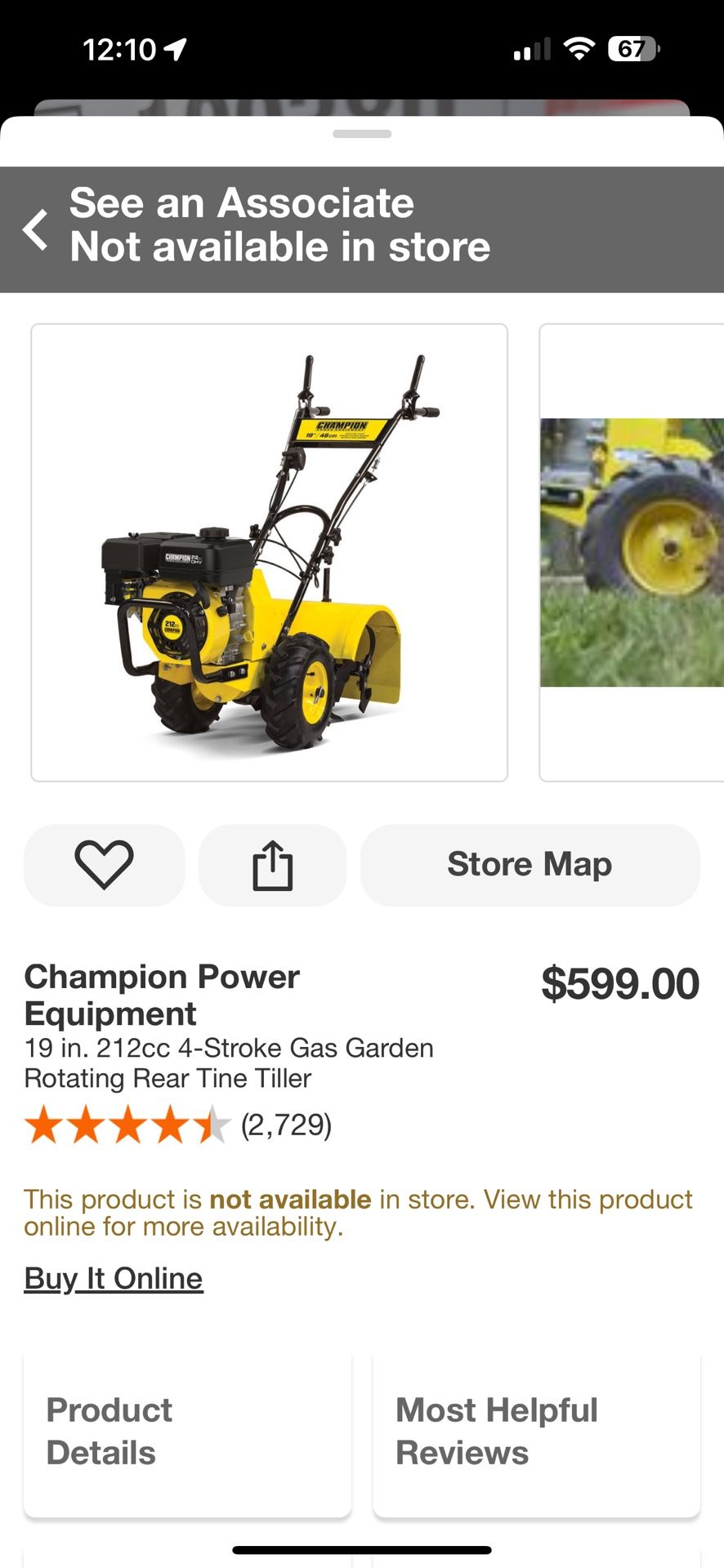Save the tiller to favorites with the heart
The width and height of the screenshot is (724, 1568).
click(104, 865)
